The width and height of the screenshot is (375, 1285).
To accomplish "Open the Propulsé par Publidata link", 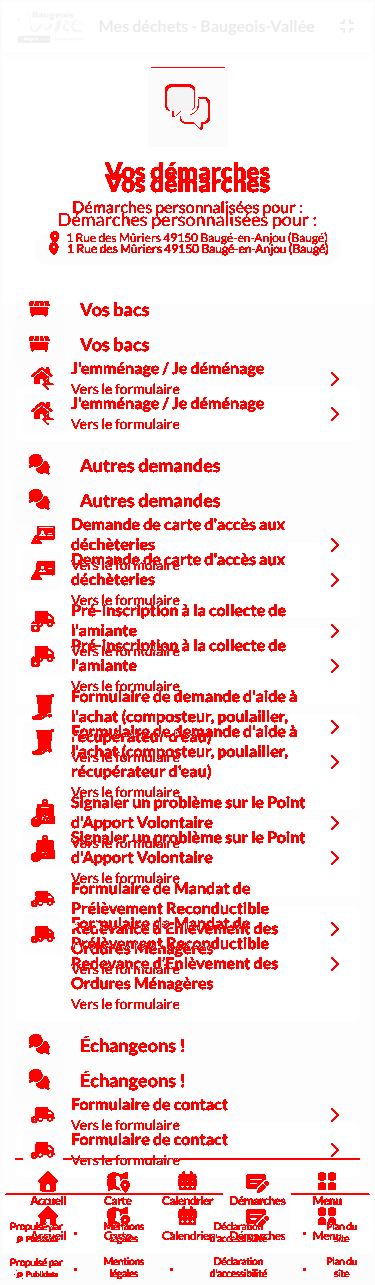I will click(x=37, y=1268).
